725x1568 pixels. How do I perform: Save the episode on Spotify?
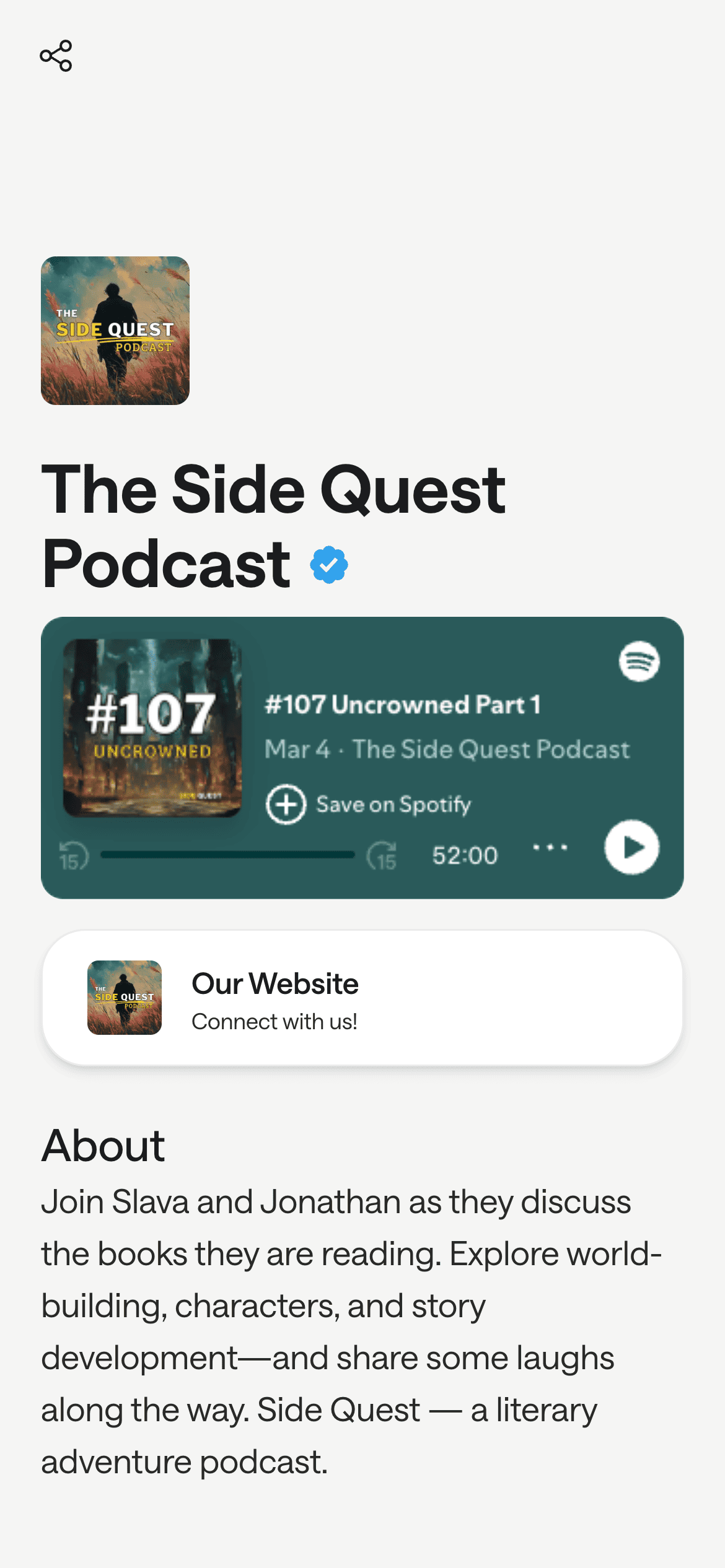point(368,804)
